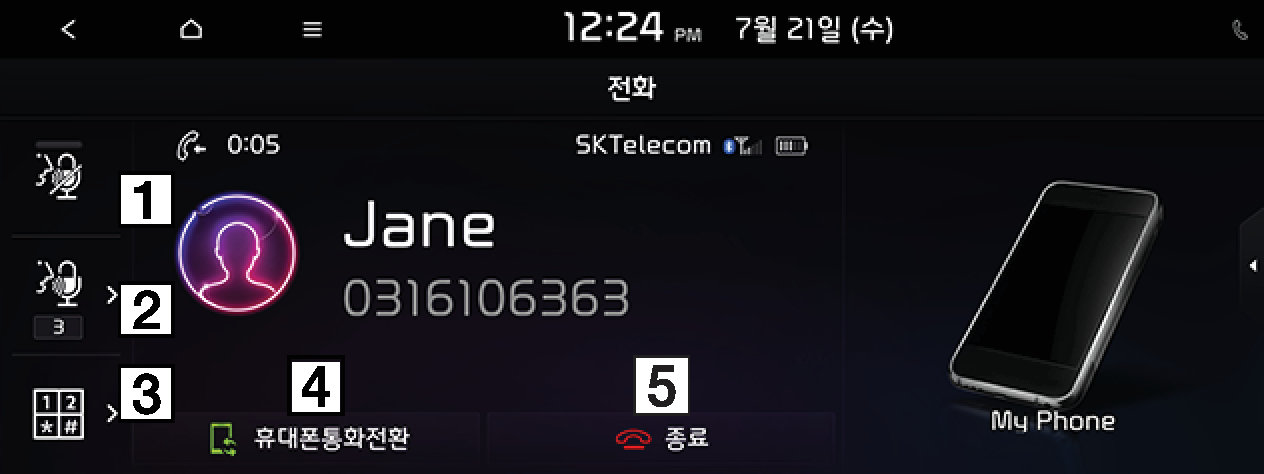
Task: Go to the home screen
Action: tap(190, 30)
